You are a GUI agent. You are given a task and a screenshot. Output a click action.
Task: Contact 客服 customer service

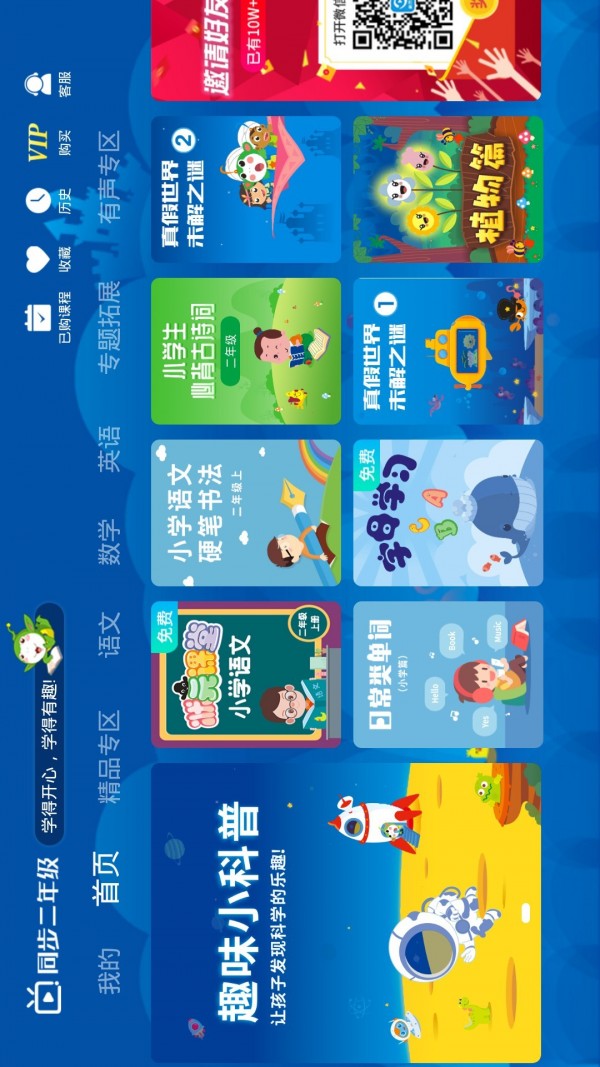click(x=47, y=84)
